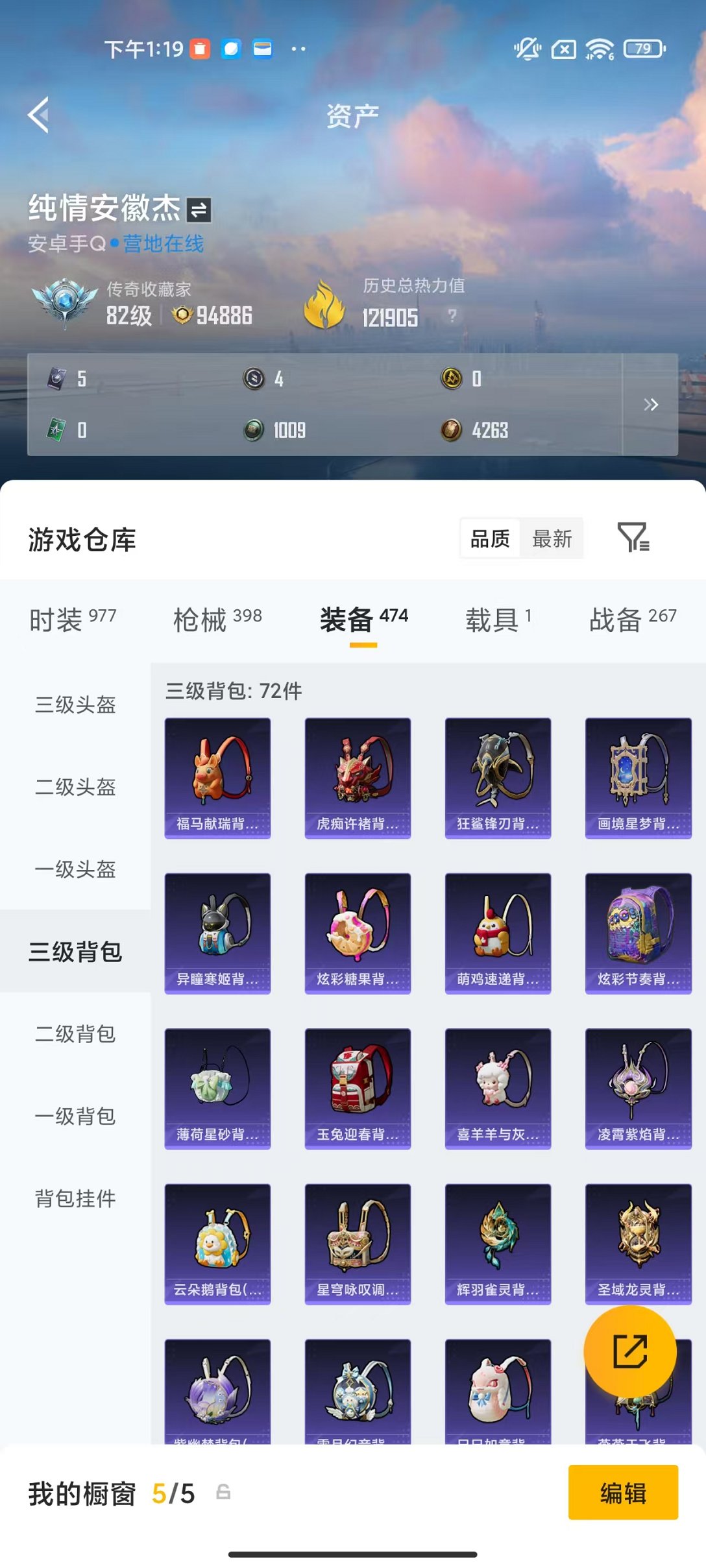Viewport: 706px width, 1568px height.
Task: Click the gold coin icon showing 4263
Action: point(453,430)
